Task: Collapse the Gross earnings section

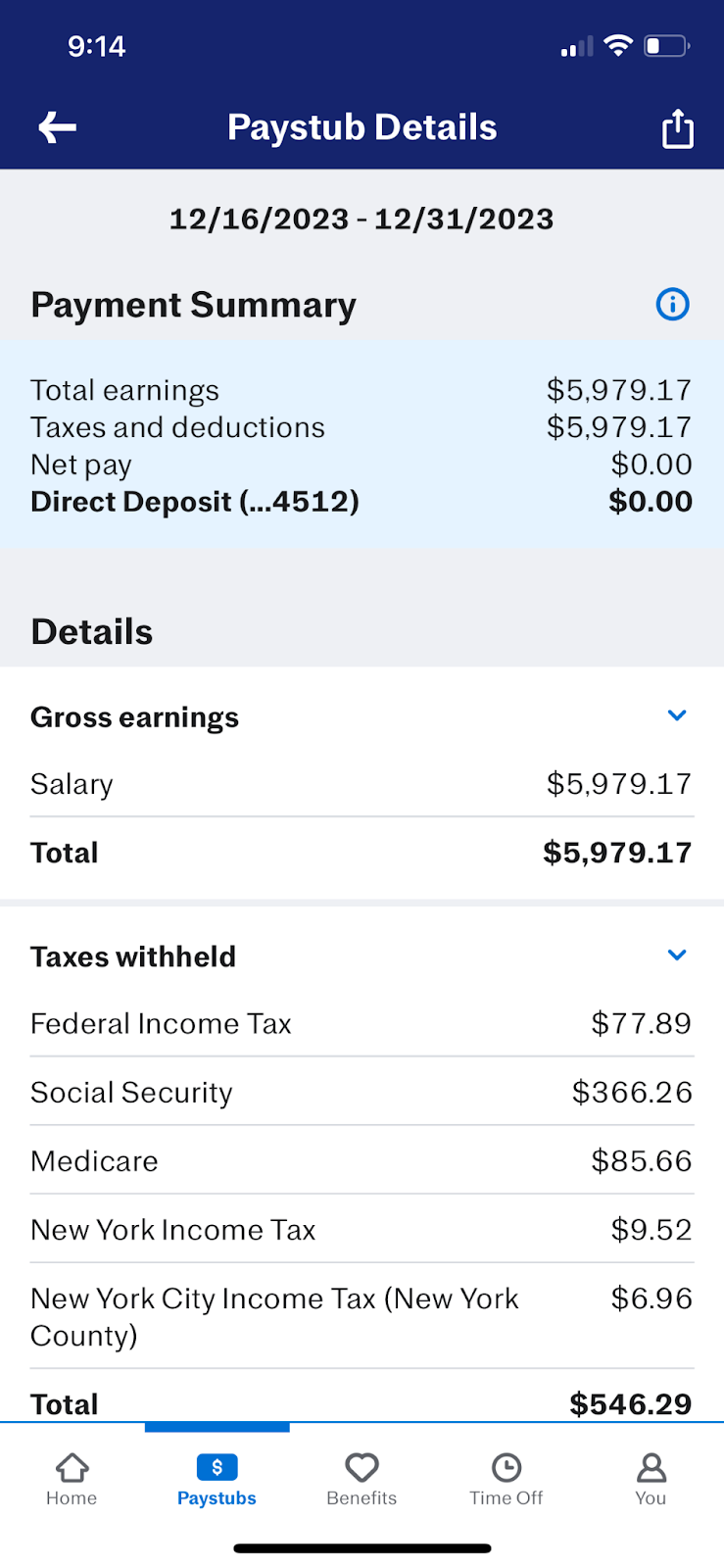Action: 677,715
